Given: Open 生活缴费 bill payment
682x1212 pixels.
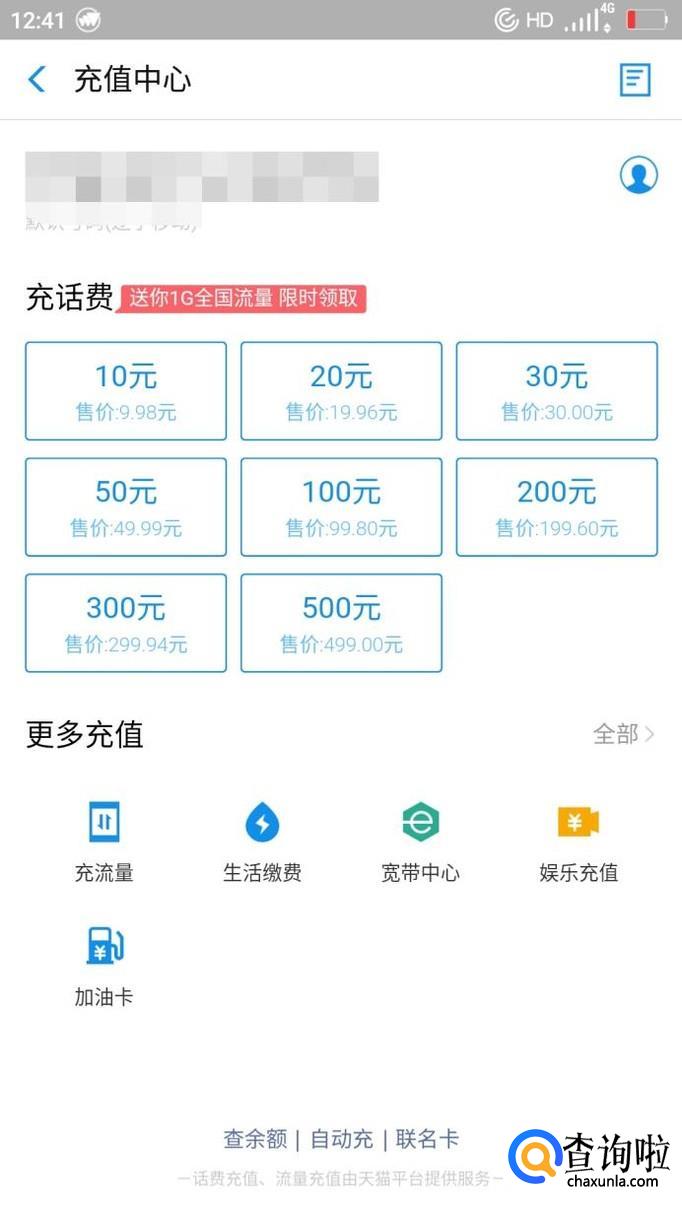Looking at the screenshot, I should 262,842.
